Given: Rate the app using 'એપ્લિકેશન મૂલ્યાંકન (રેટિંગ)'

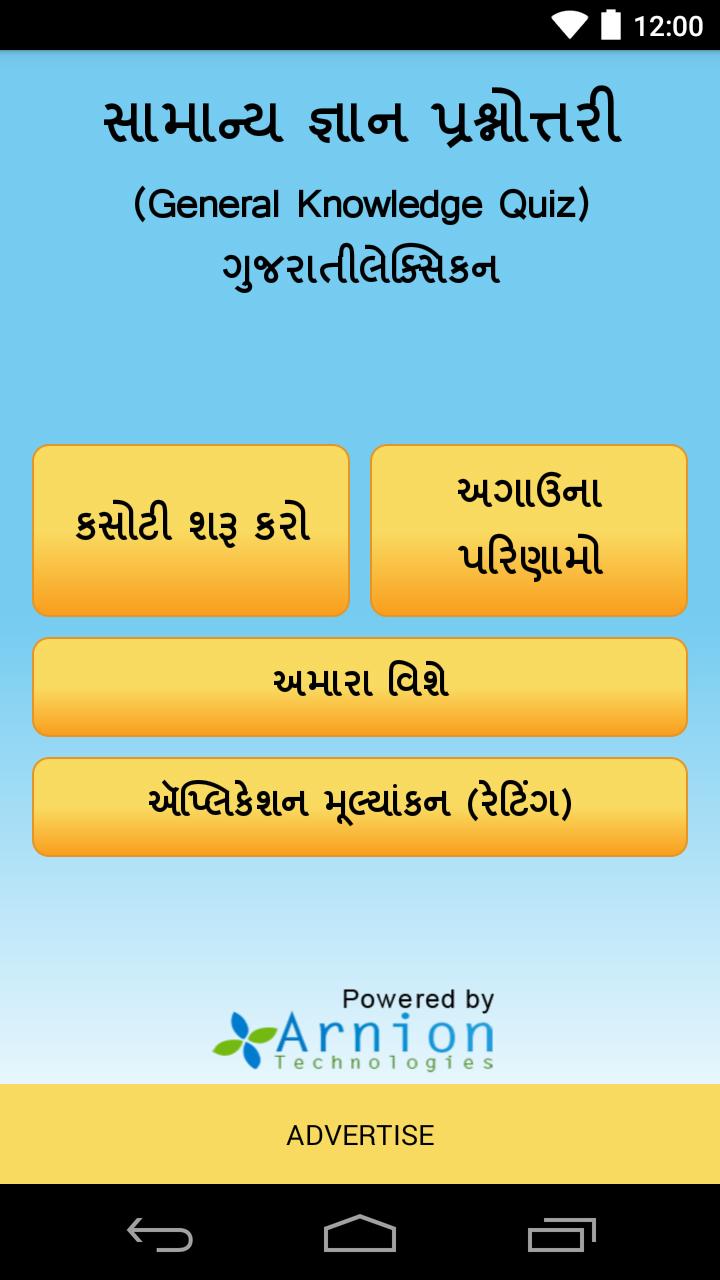Looking at the screenshot, I should (x=360, y=806).
